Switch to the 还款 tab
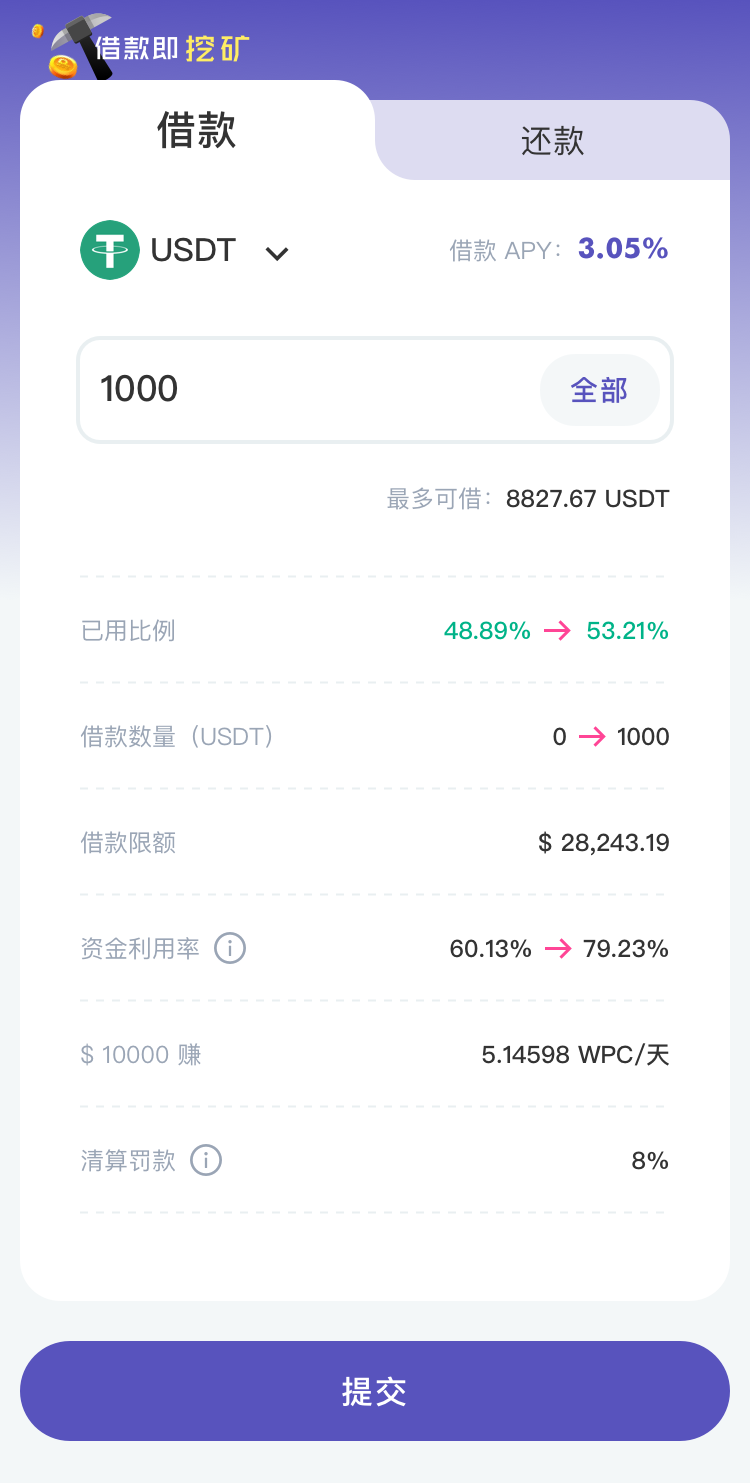The image size is (750, 1483). pos(552,141)
